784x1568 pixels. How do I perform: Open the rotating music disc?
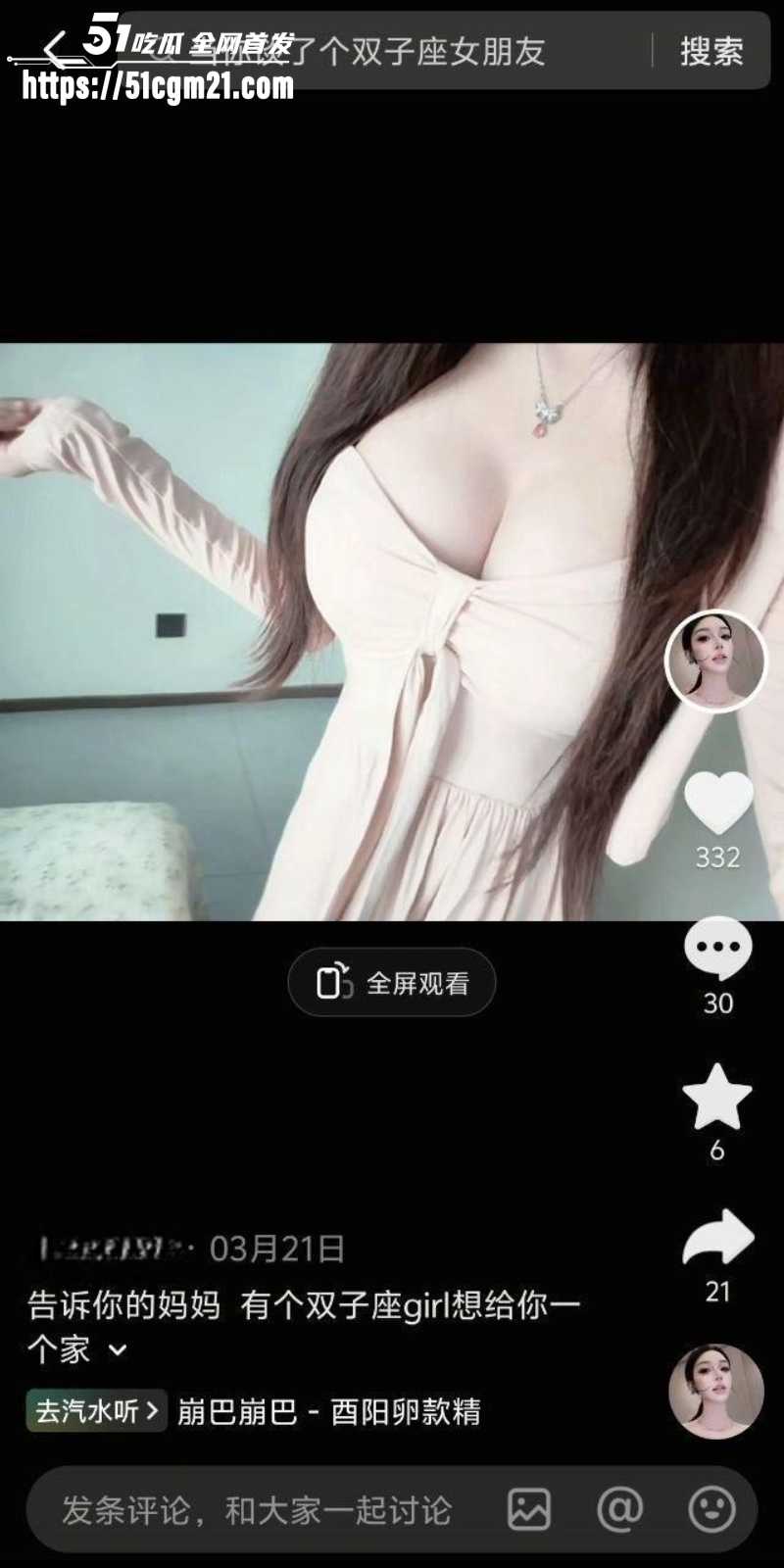pos(716,1392)
